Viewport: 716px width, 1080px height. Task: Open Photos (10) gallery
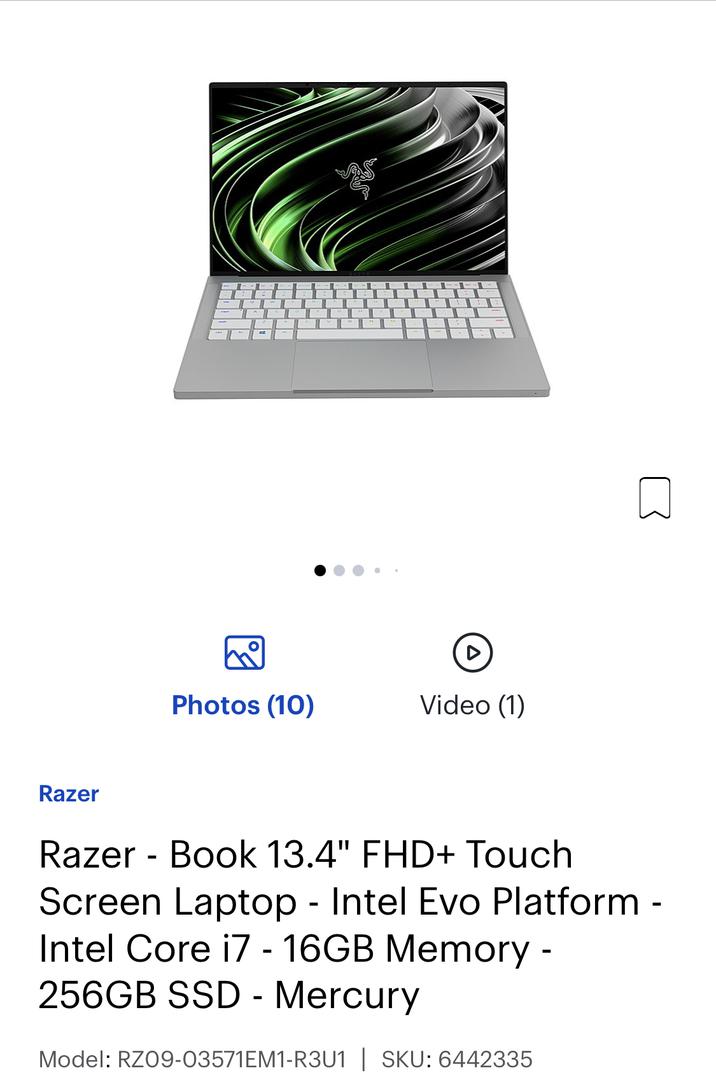[243, 676]
